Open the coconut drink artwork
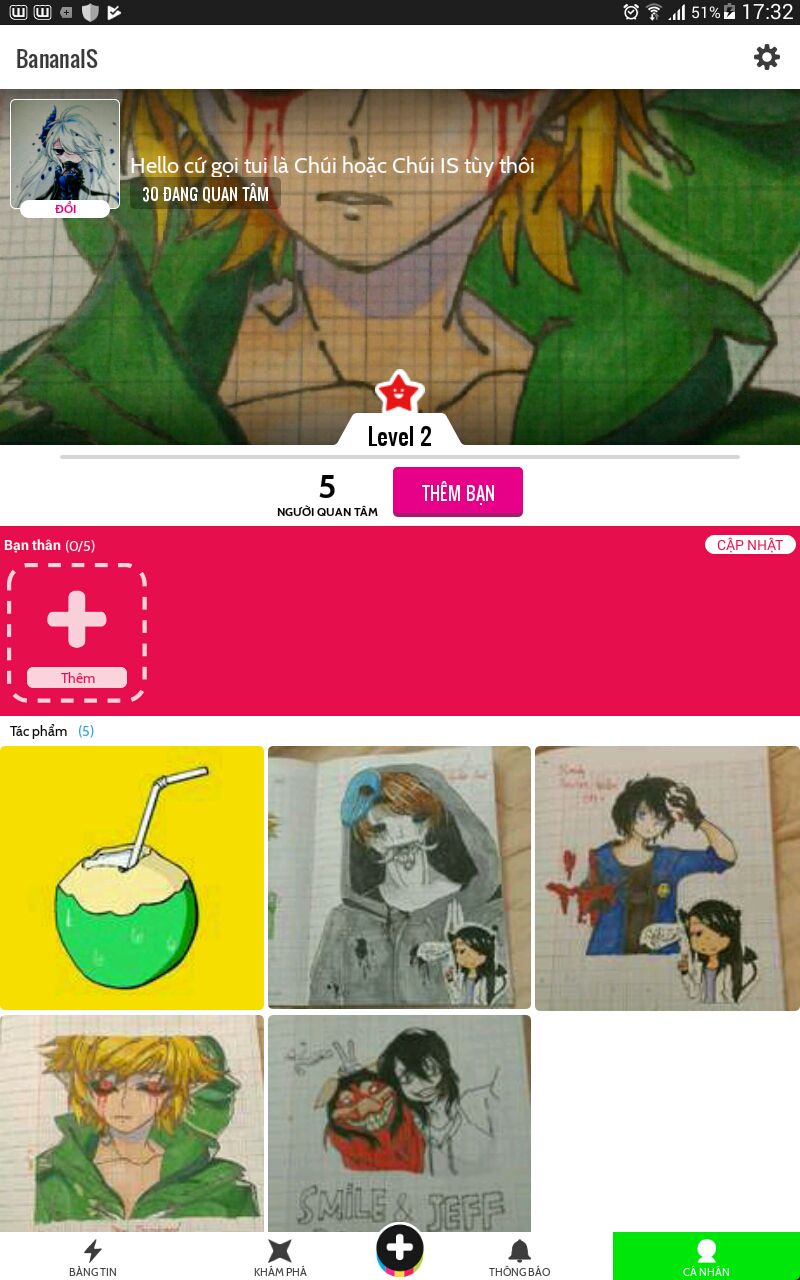The height and width of the screenshot is (1280, 800). click(x=132, y=878)
